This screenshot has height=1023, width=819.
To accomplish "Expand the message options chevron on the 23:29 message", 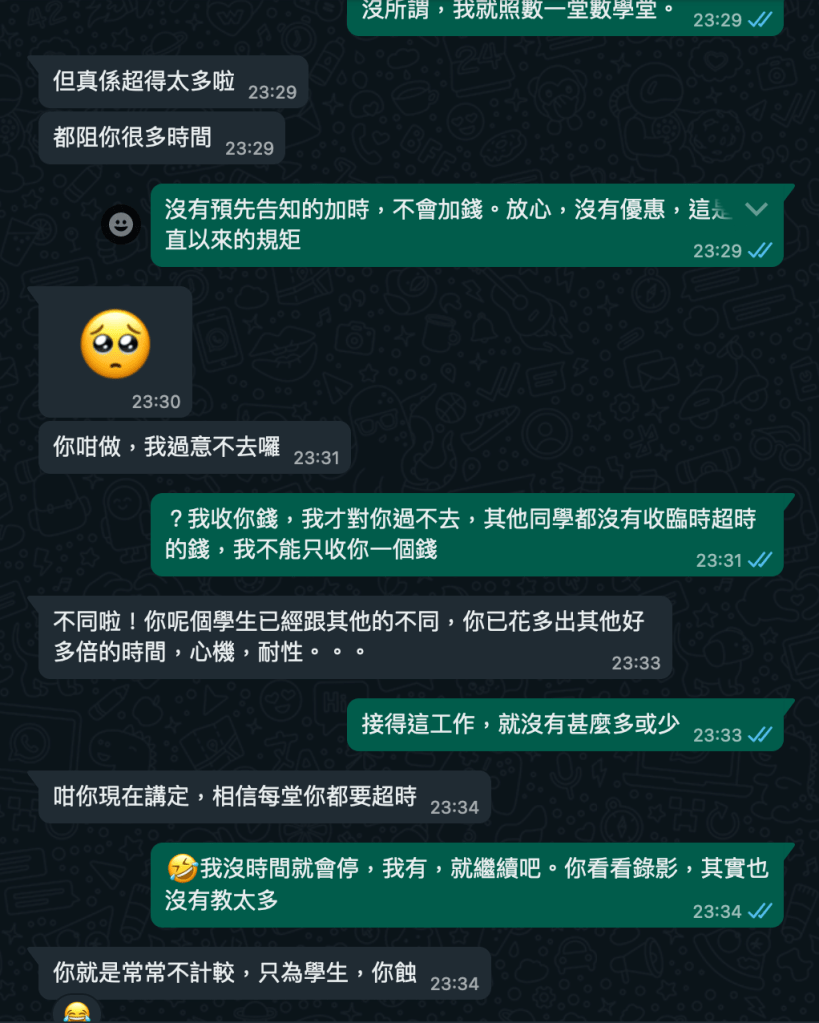I will coord(756,209).
